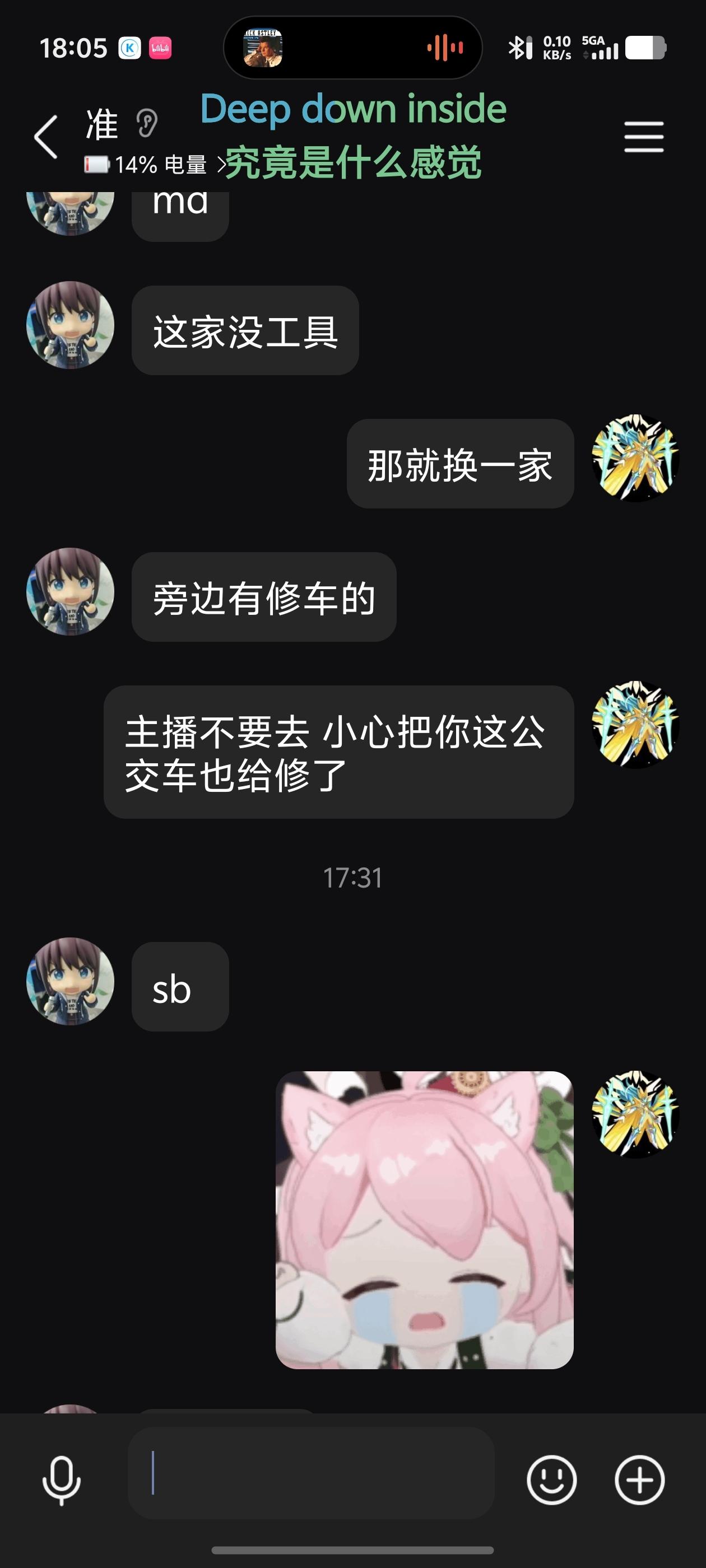The width and height of the screenshot is (706, 1568).
Task: Go back from the chat with 准
Action: [47, 137]
